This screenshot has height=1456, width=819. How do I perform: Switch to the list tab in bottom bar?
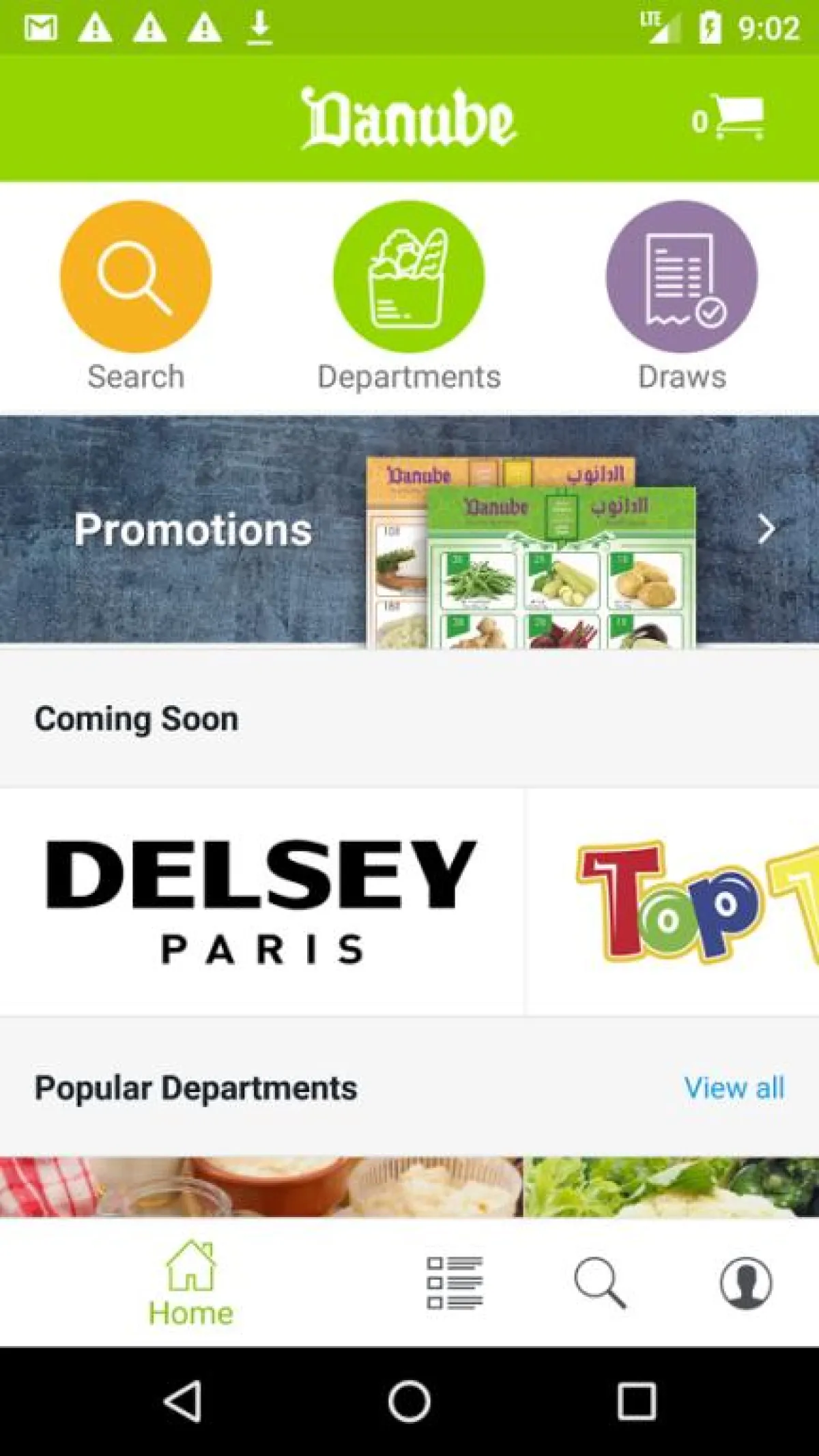[455, 1283]
